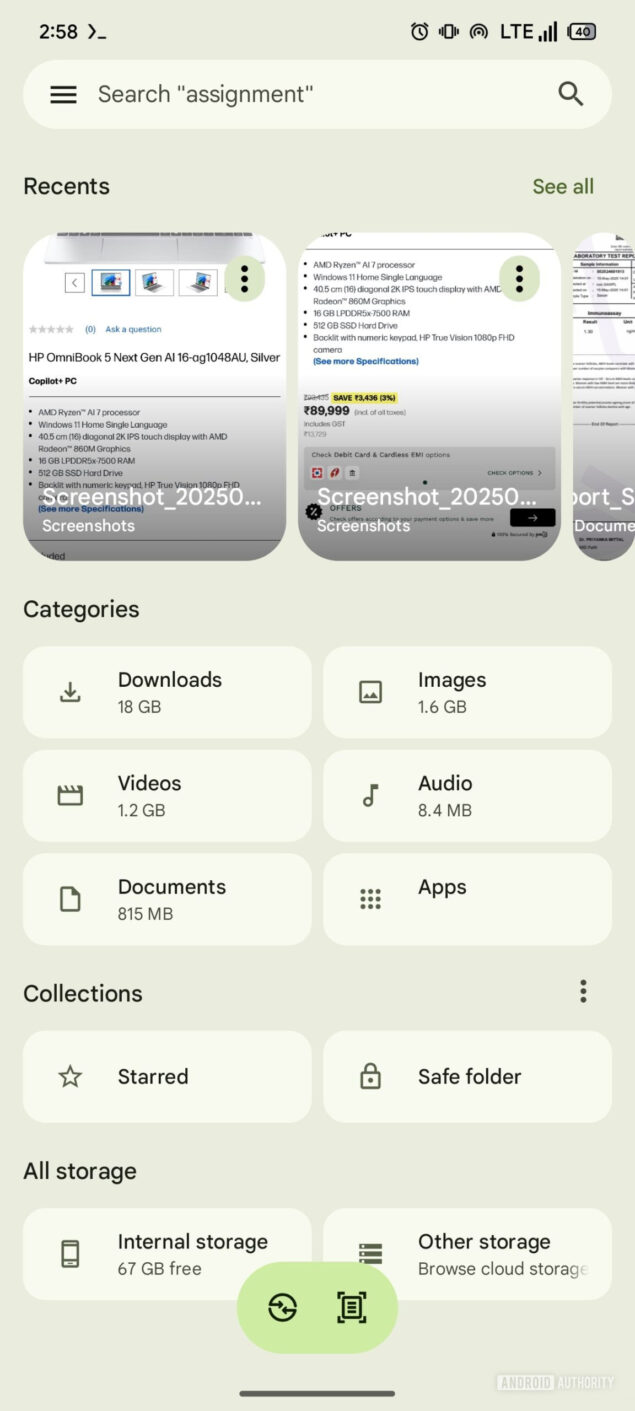Open the Videos category
Image resolution: width=635 pixels, height=1411 pixels.
point(167,796)
